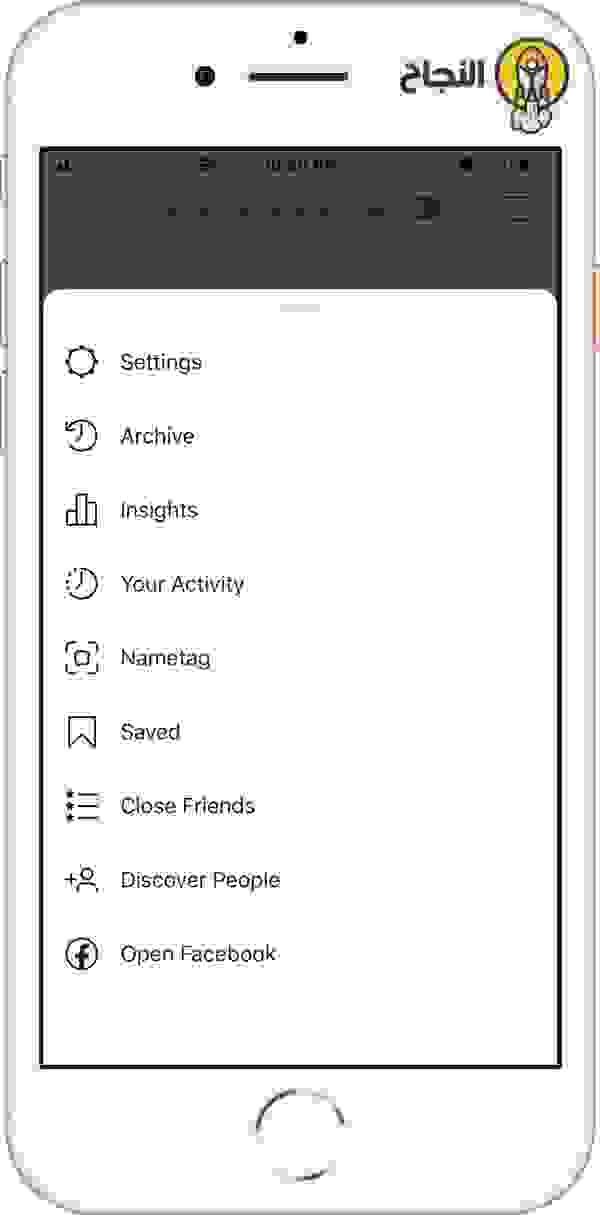
Task: Show the Nametag option
Action: (x=165, y=658)
